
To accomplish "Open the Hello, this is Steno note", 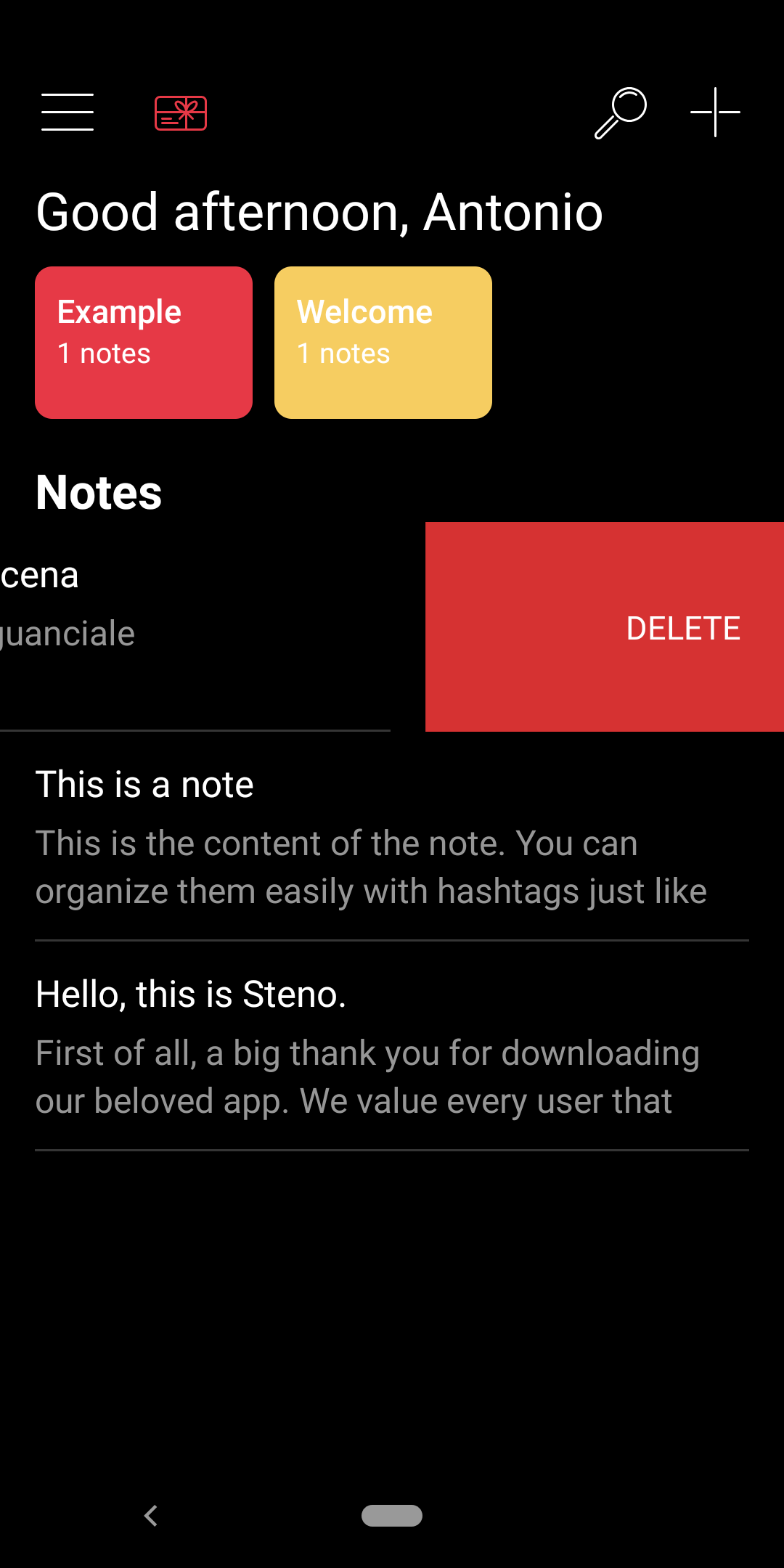I will pyautogui.click(x=392, y=1046).
